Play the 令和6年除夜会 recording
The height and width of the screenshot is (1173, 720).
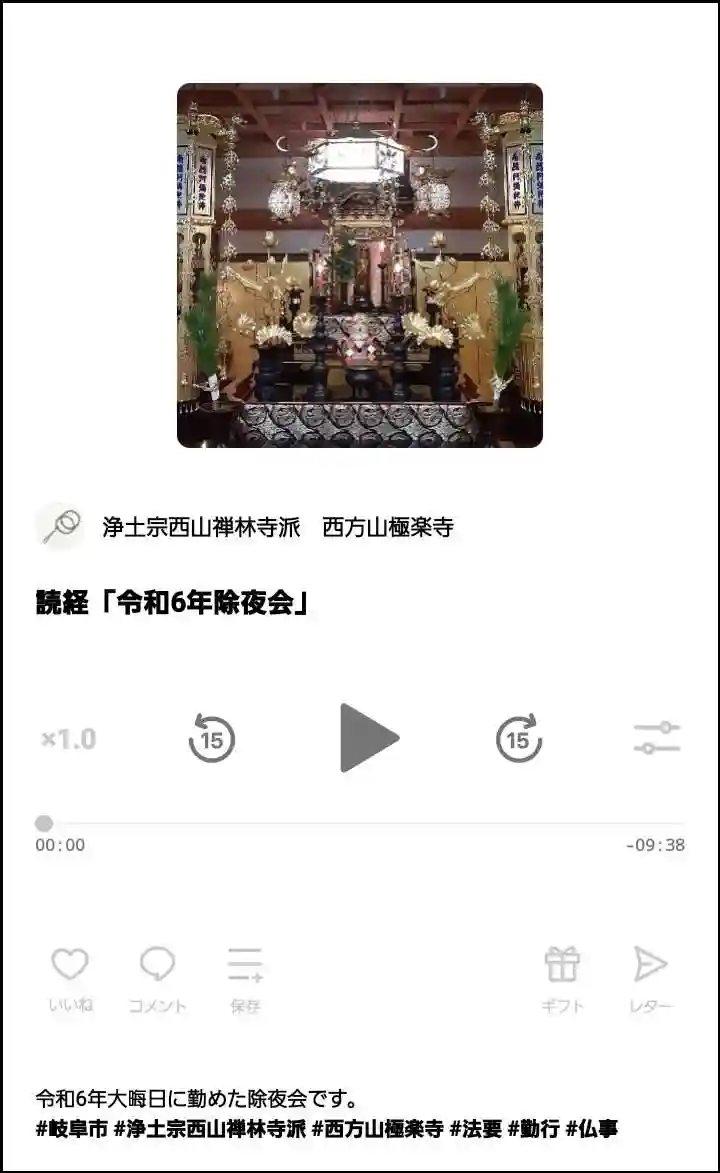click(x=367, y=738)
